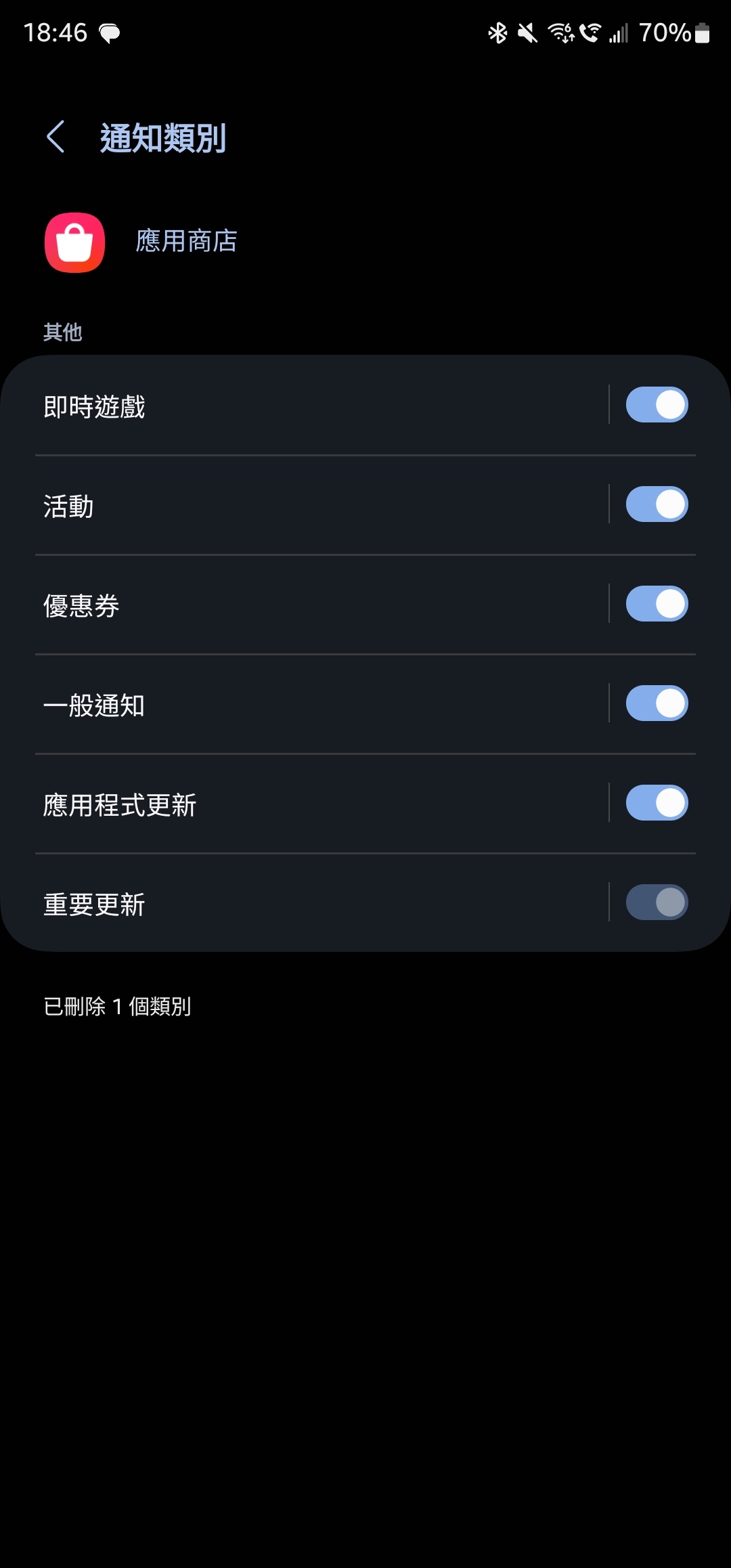Toggle the 一般通知 switch

pos(656,703)
